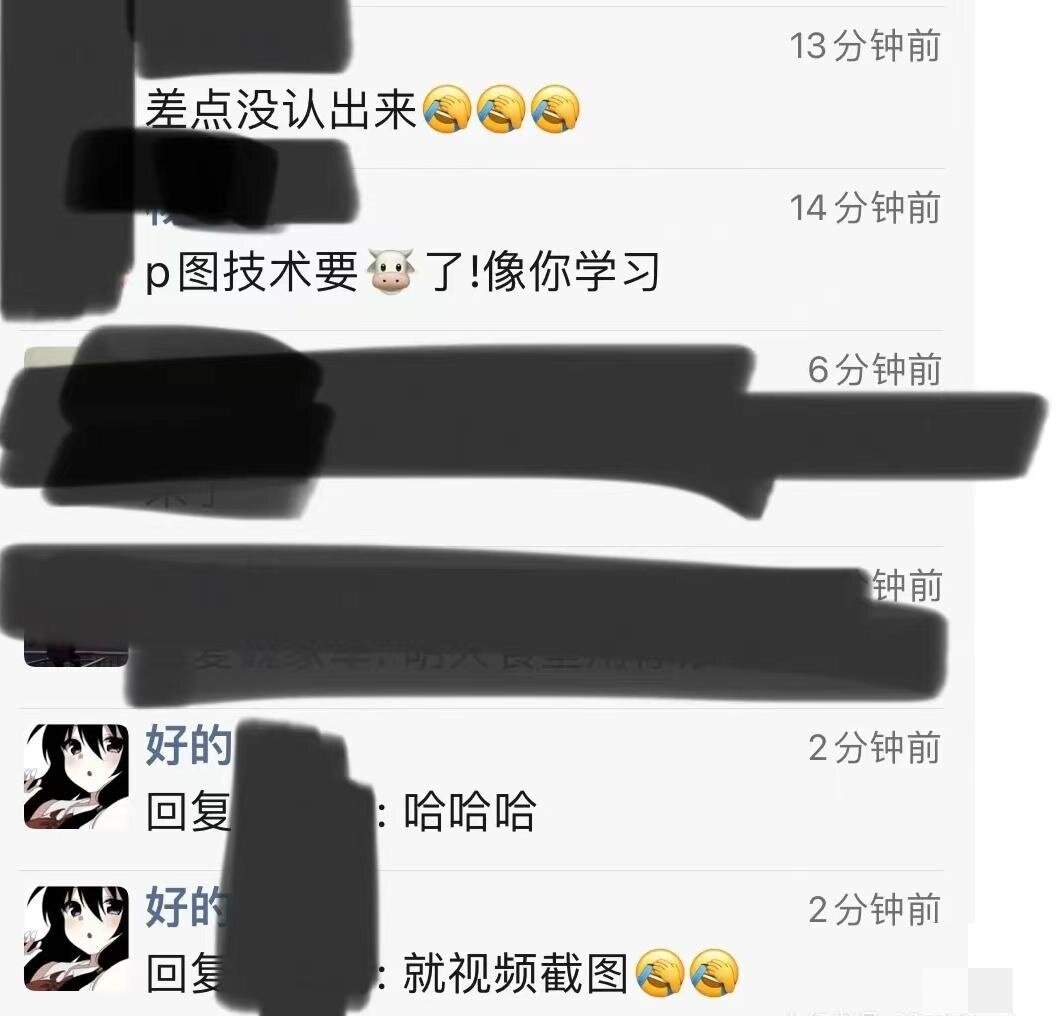The image size is (1061, 1016).
Task: Open the comment "p图技术要了!像你学习"
Action: pos(400,272)
